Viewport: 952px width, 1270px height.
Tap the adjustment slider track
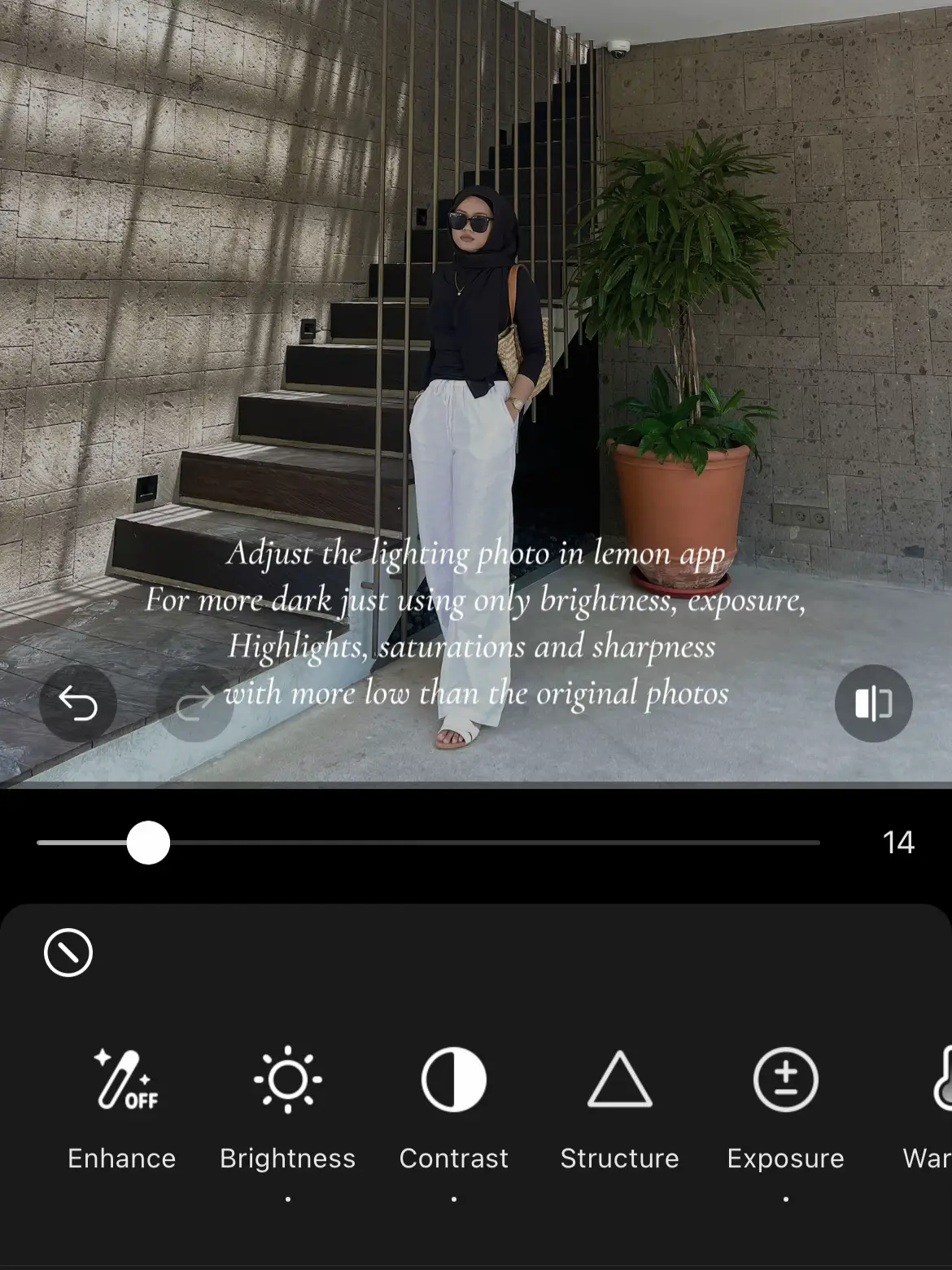click(488, 843)
